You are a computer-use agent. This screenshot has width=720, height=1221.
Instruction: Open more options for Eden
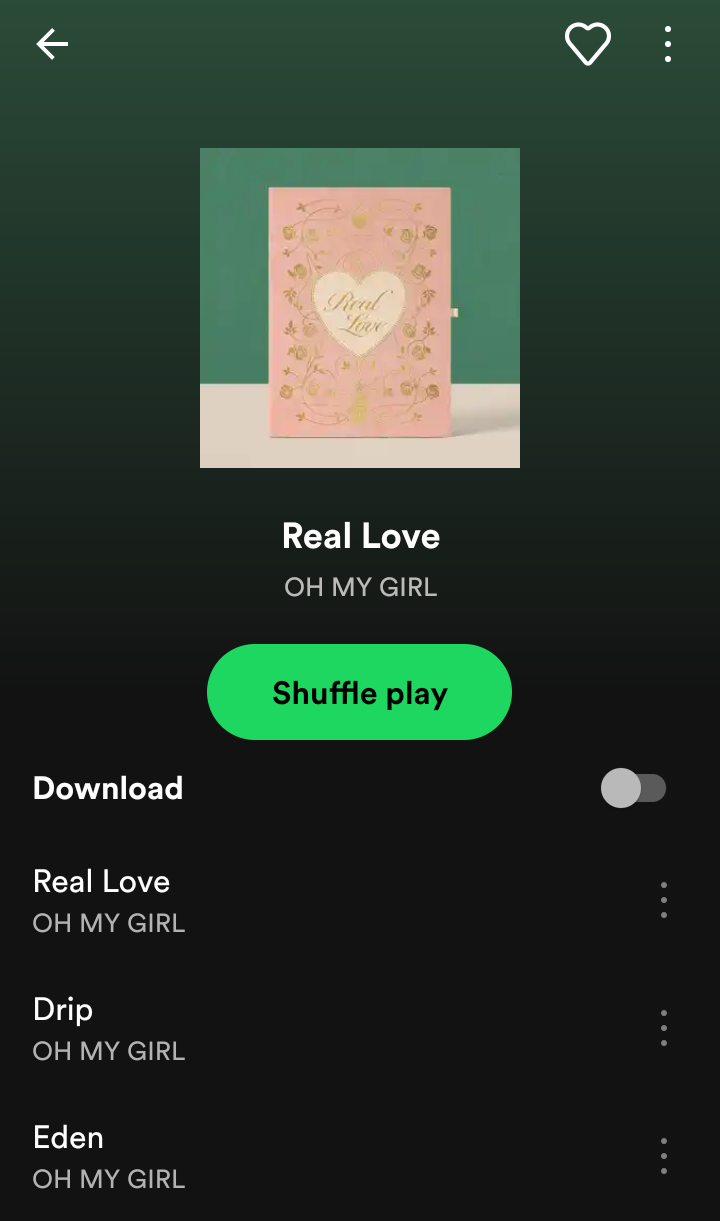664,1156
